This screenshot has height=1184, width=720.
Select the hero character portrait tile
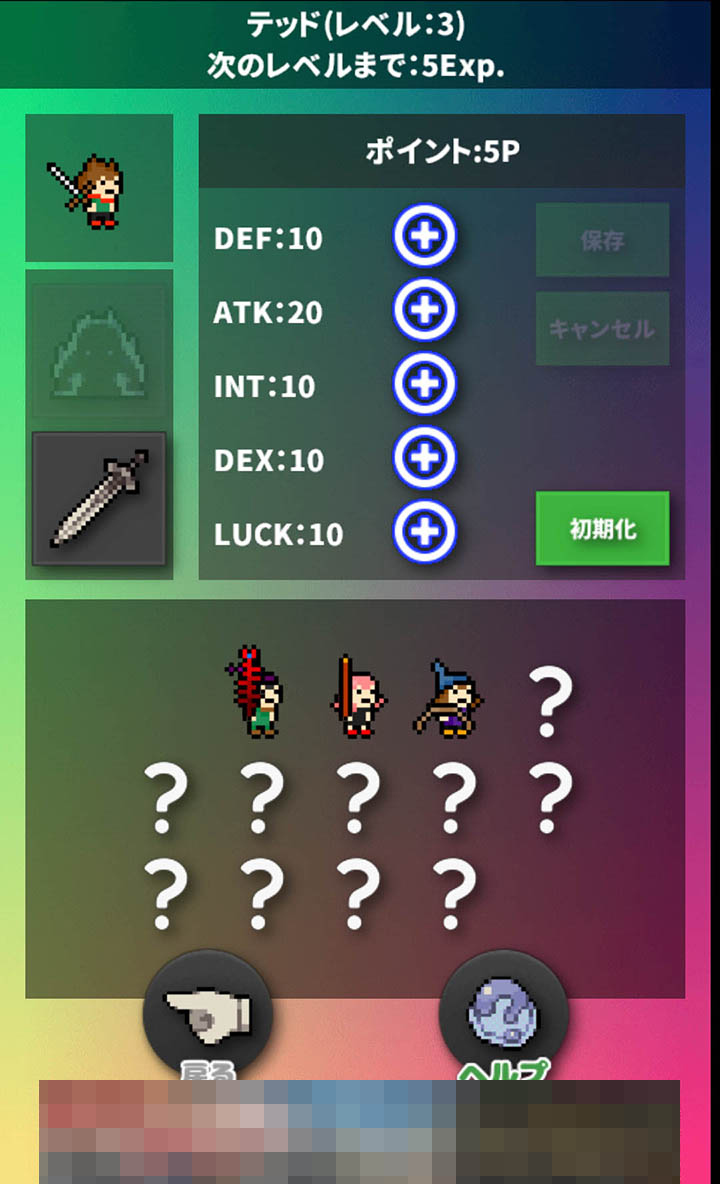tap(99, 188)
